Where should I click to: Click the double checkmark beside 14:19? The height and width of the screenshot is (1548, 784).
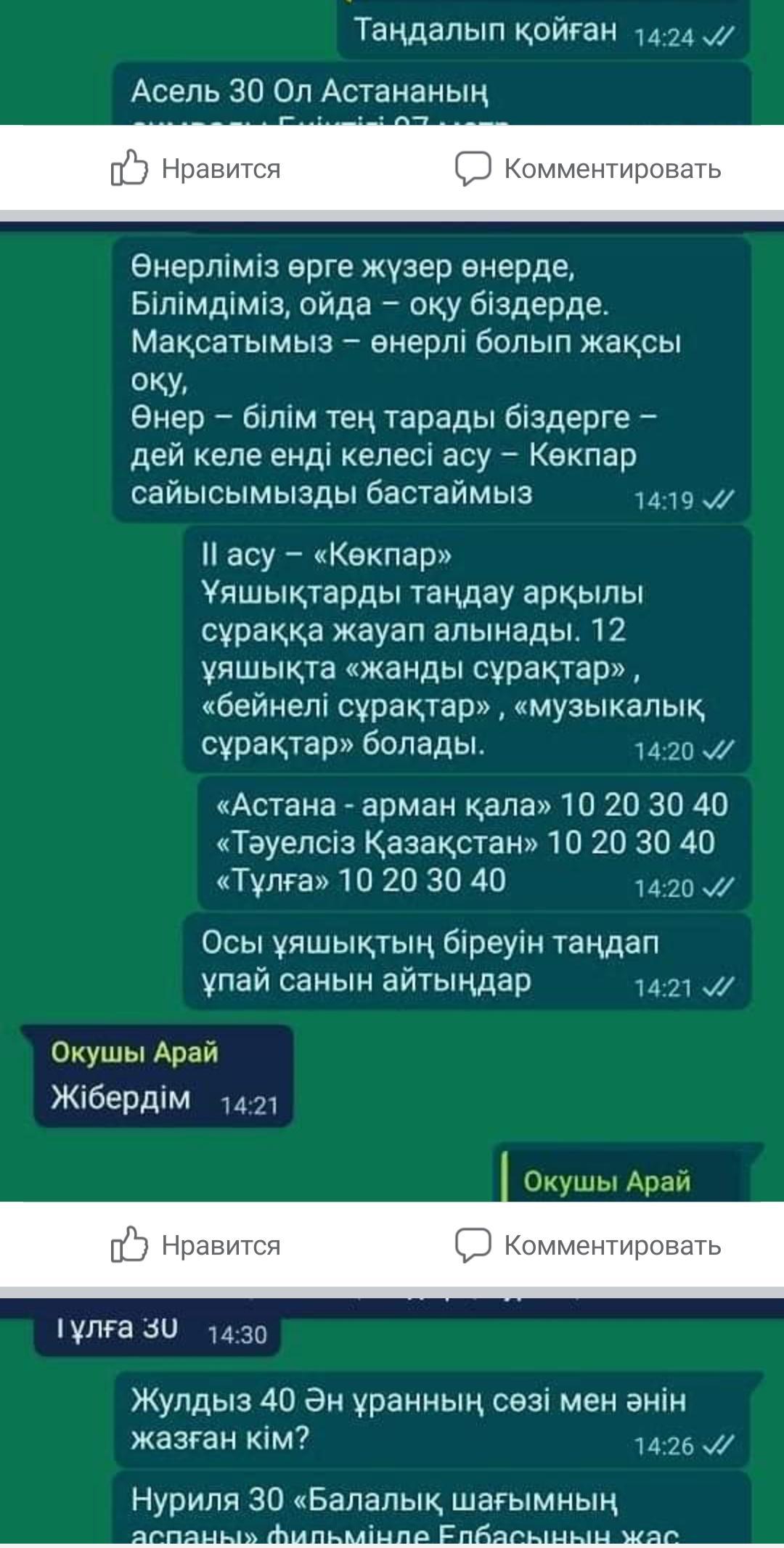719,498
